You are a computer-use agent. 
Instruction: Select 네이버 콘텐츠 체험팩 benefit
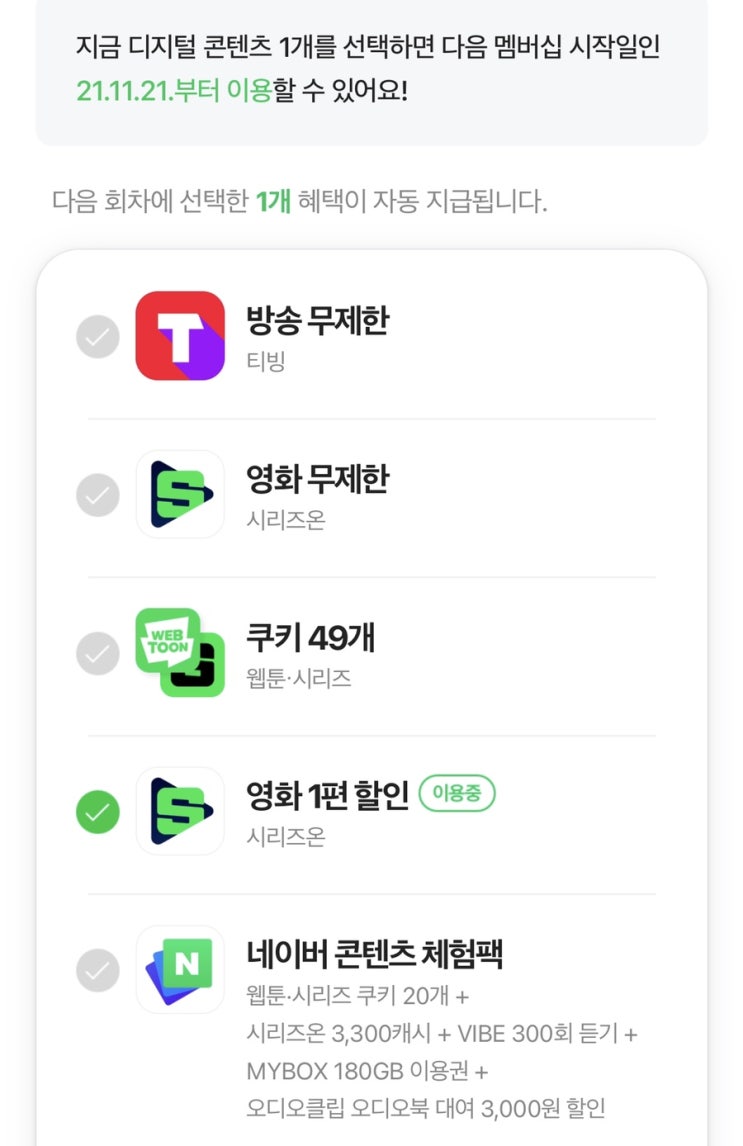(x=98, y=969)
